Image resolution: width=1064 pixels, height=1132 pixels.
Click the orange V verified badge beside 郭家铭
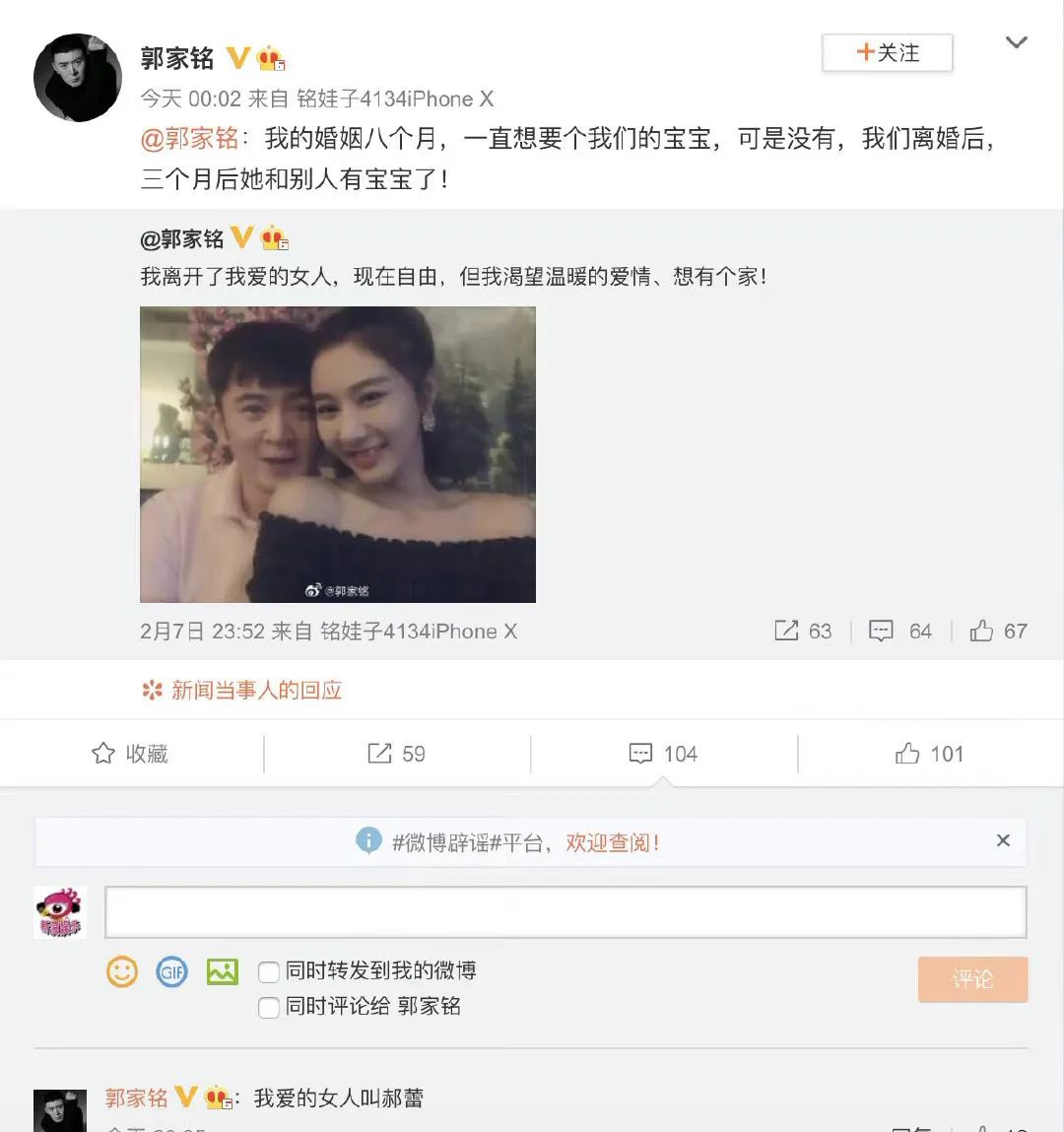(235, 57)
